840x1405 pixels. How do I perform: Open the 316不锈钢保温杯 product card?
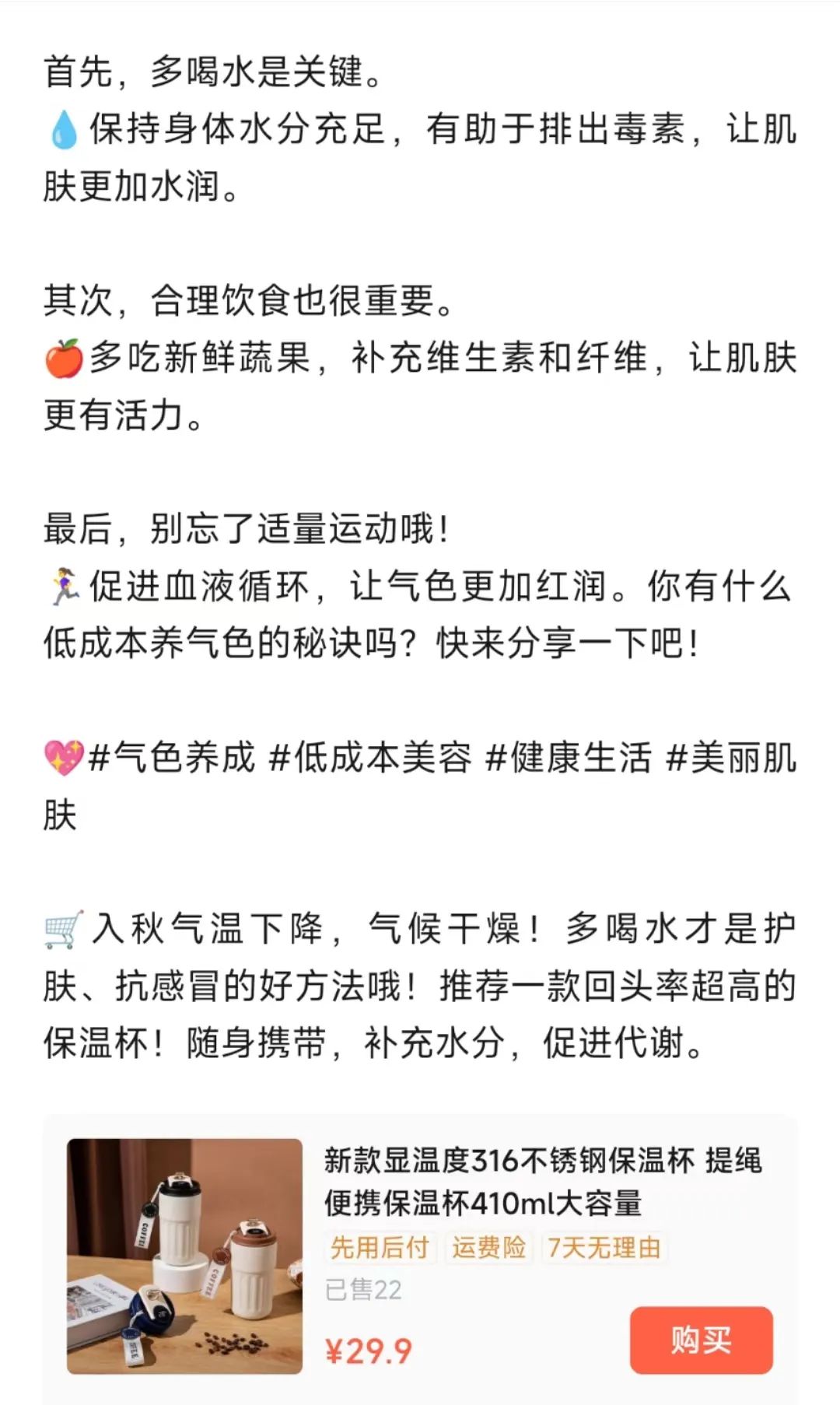point(420,1258)
